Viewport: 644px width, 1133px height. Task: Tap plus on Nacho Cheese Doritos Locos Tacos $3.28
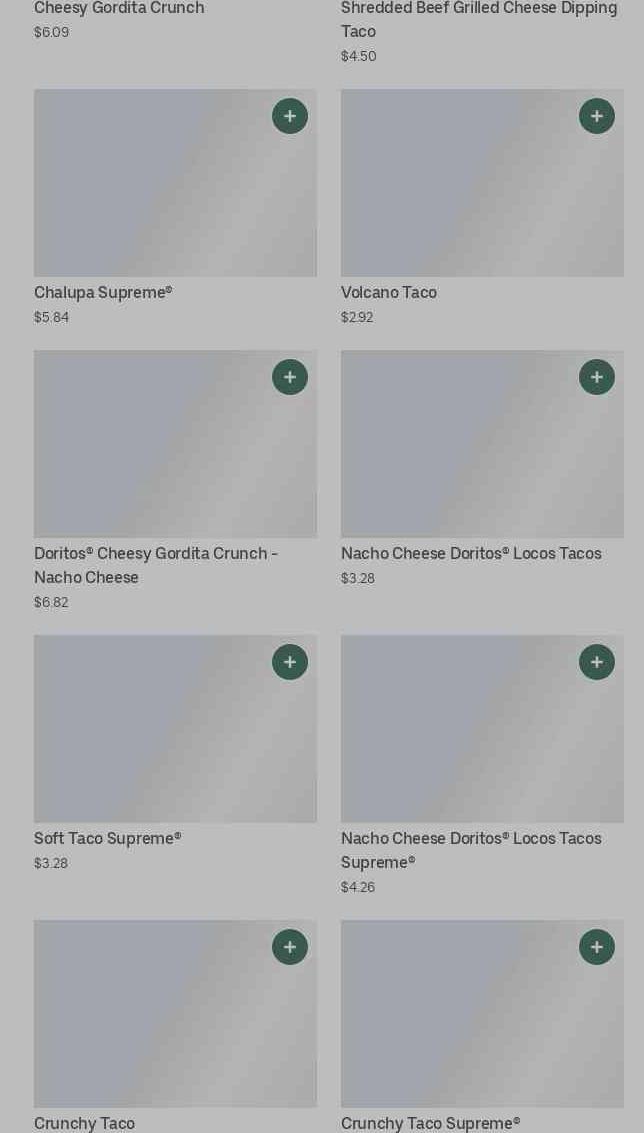coord(597,377)
